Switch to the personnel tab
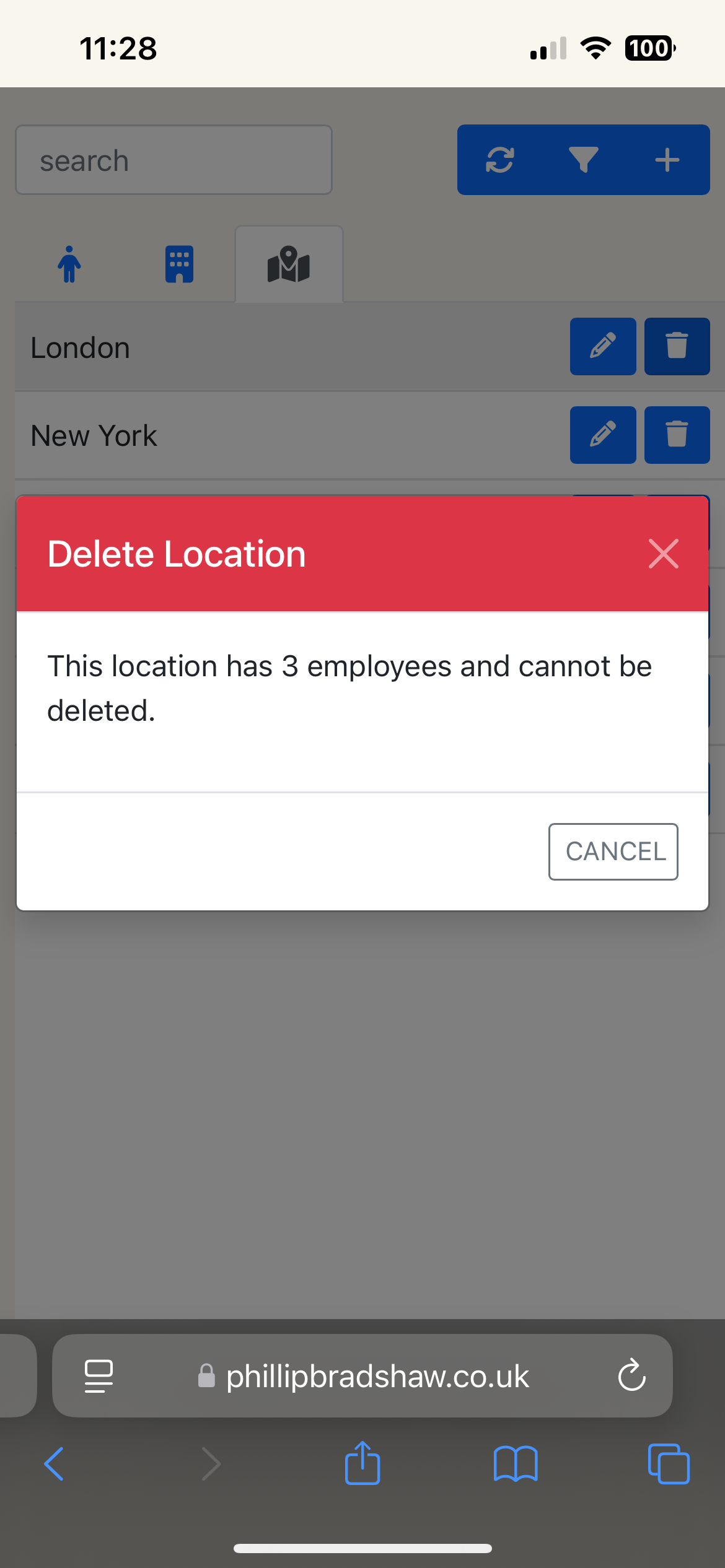725x1568 pixels. 69,264
